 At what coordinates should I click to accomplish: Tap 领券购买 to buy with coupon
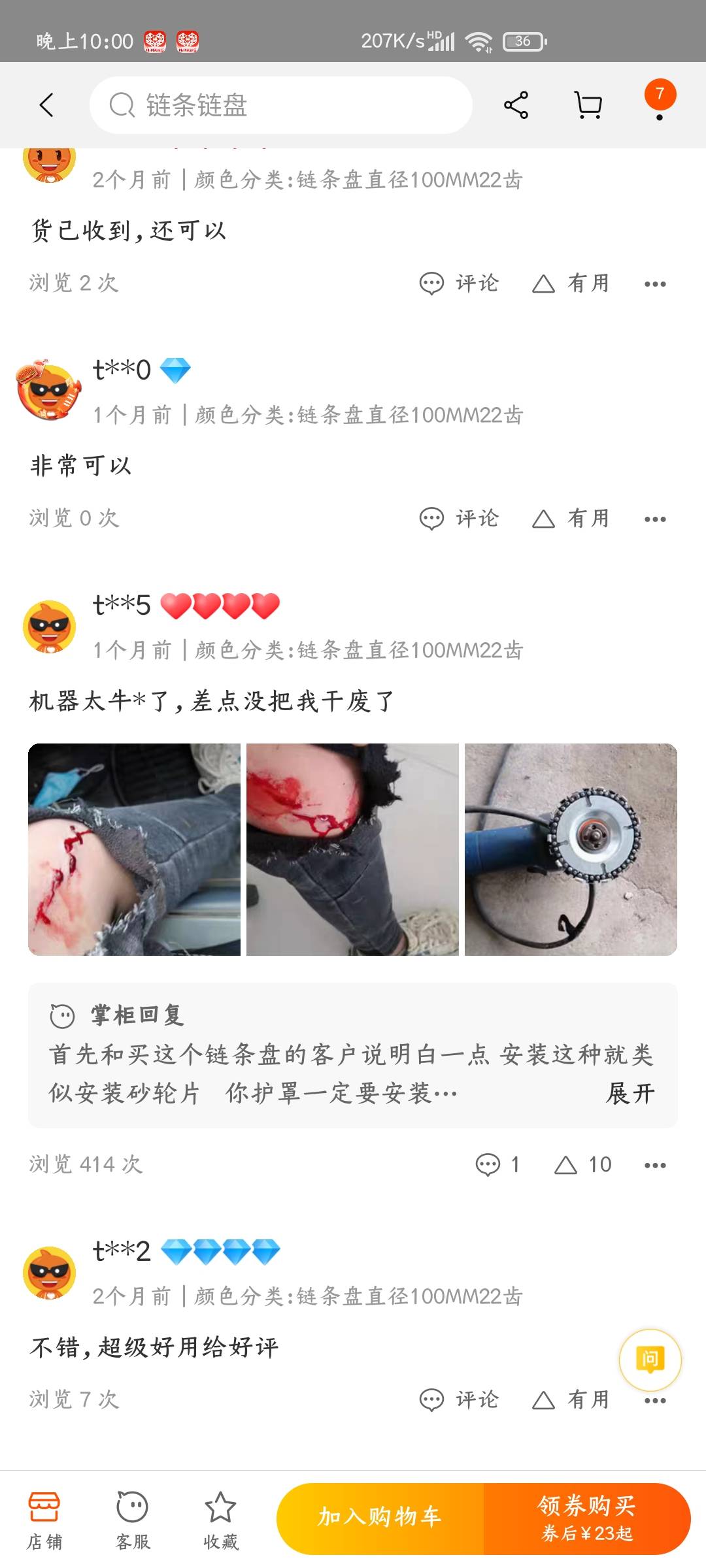click(x=586, y=1518)
